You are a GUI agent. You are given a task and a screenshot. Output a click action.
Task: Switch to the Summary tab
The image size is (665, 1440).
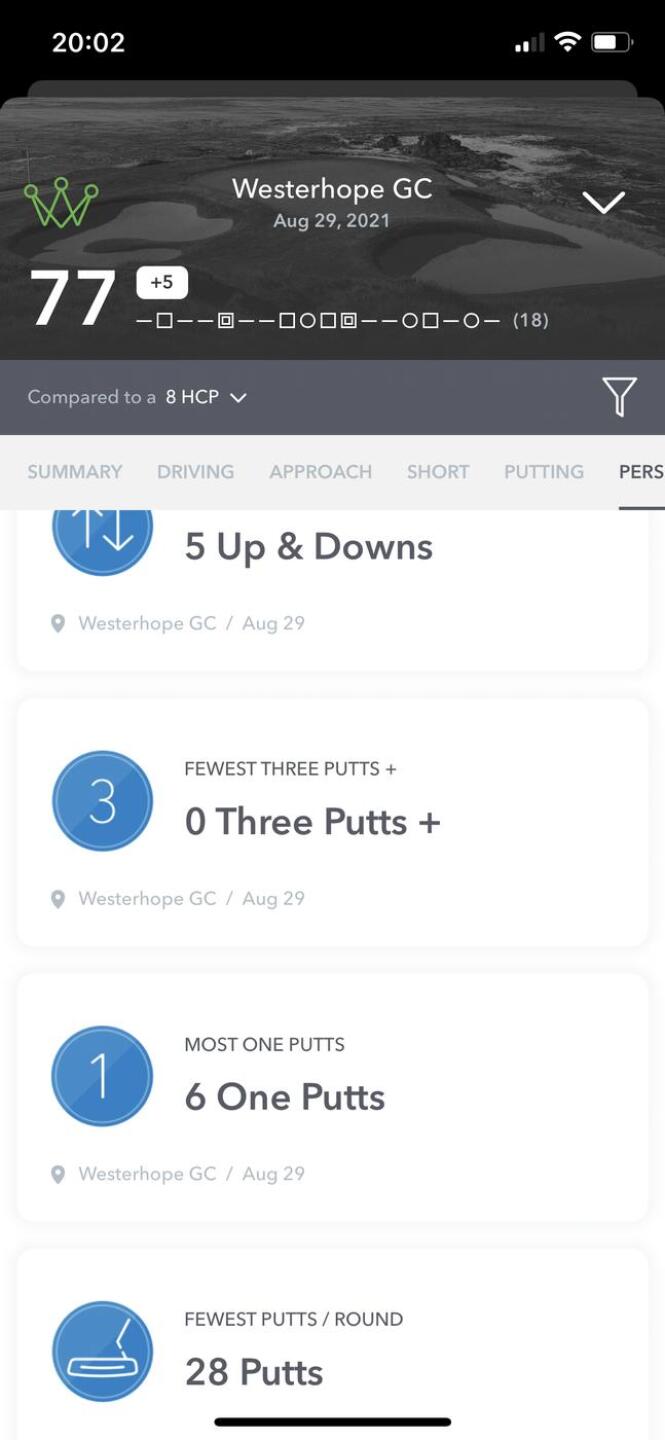coord(75,472)
